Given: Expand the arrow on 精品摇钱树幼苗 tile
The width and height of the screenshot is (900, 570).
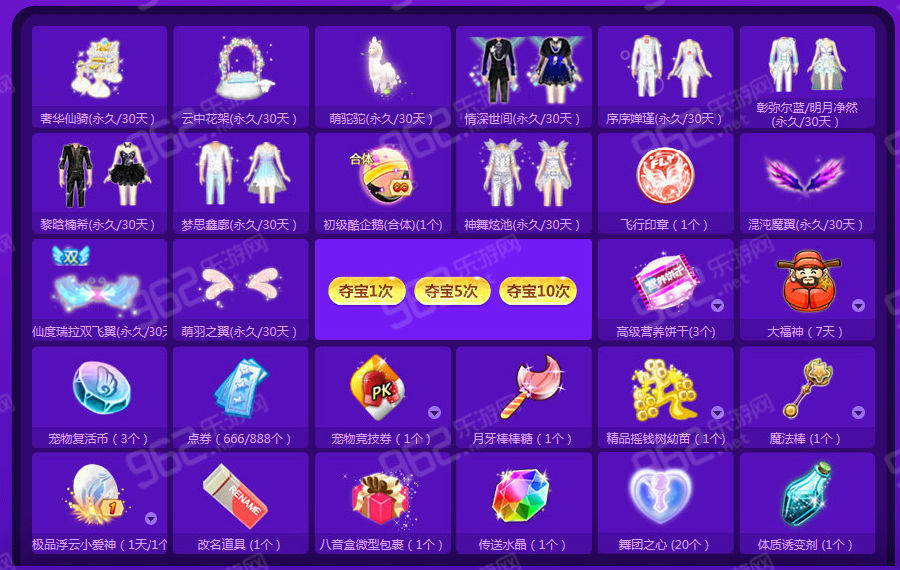Looking at the screenshot, I should (x=717, y=412).
